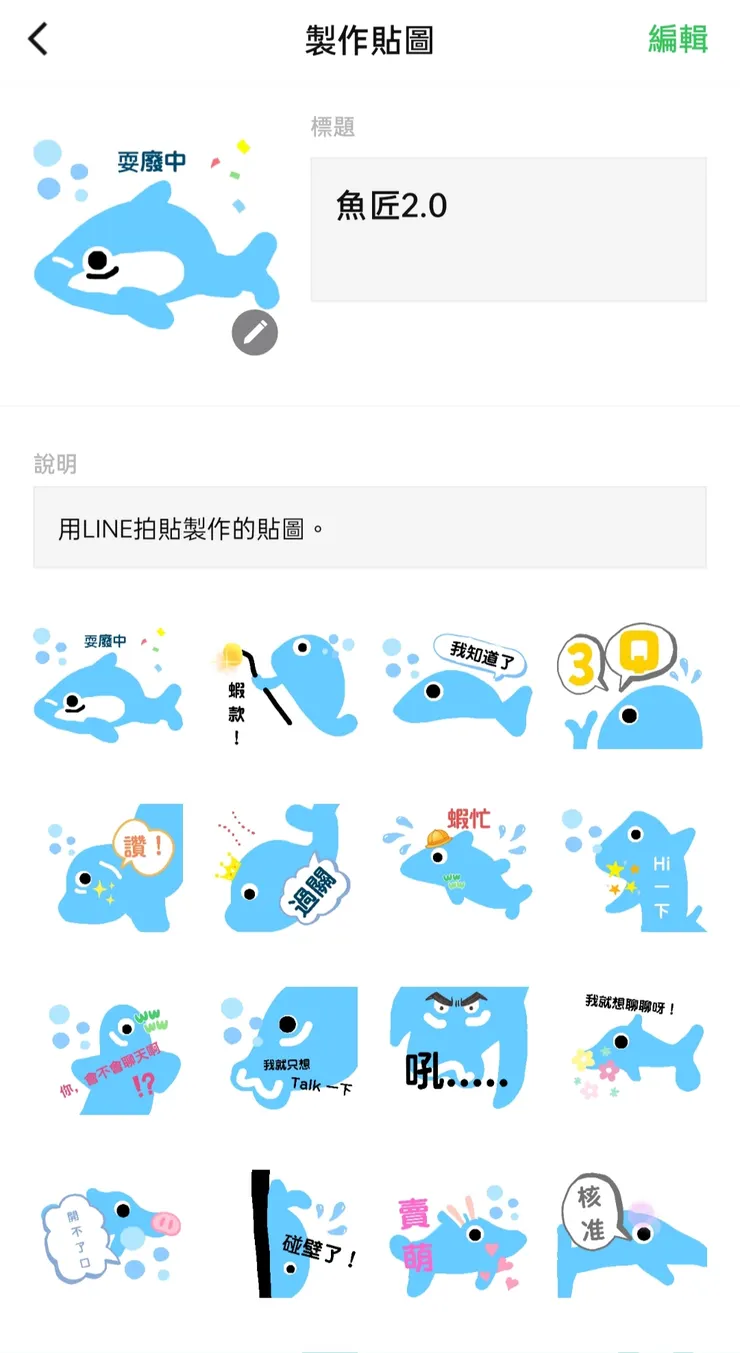The image size is (740, 1353).
Task: Select the 我知道了 sticker
Action: pos(457,688)
